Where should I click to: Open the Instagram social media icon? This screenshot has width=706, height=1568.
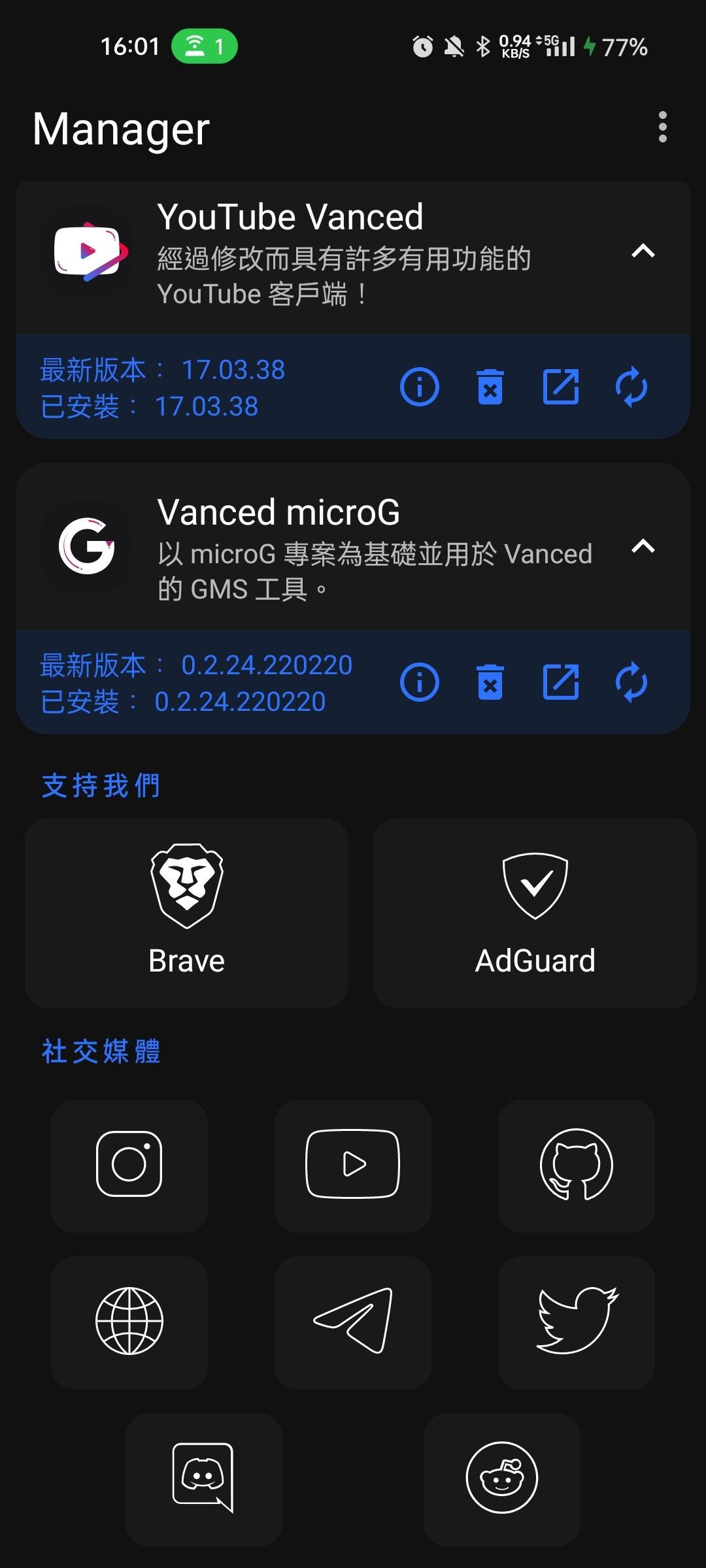129,1165
